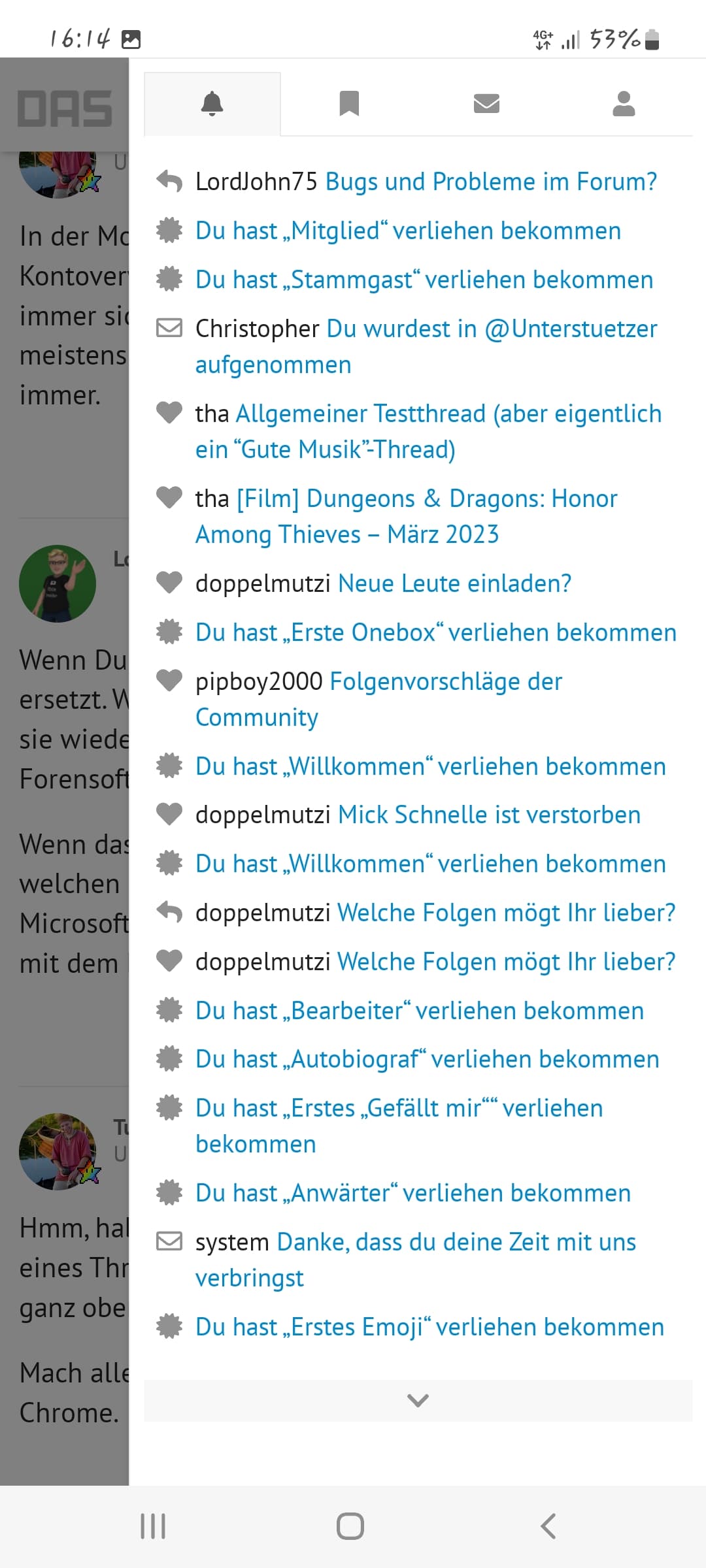The width and height of the screenshot is (706, 1568).
Task: Switch to the bookmarks tab
Action: point(349,104)
